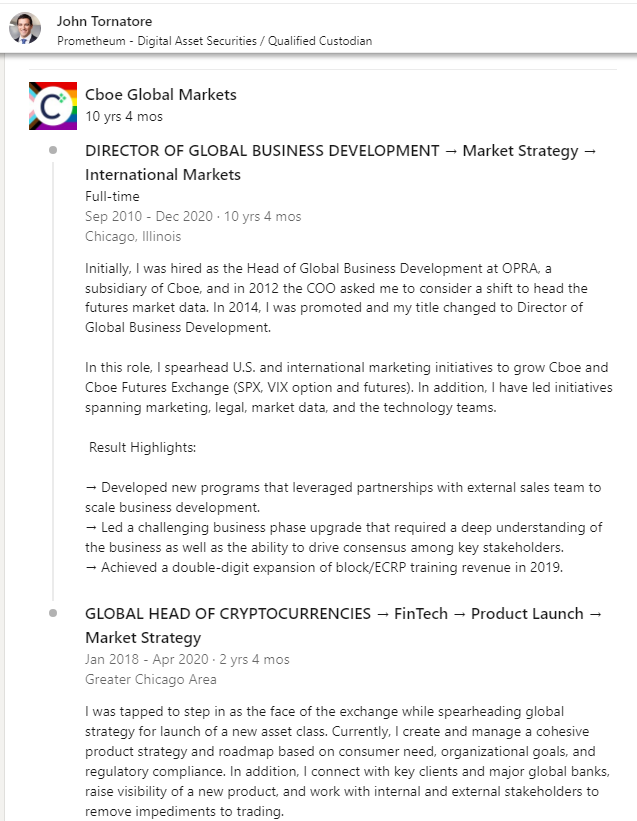Open the Cboe Global Markets company logo
Image resolution: width=637 pixels, height=821 pixels.
(53, 106)
